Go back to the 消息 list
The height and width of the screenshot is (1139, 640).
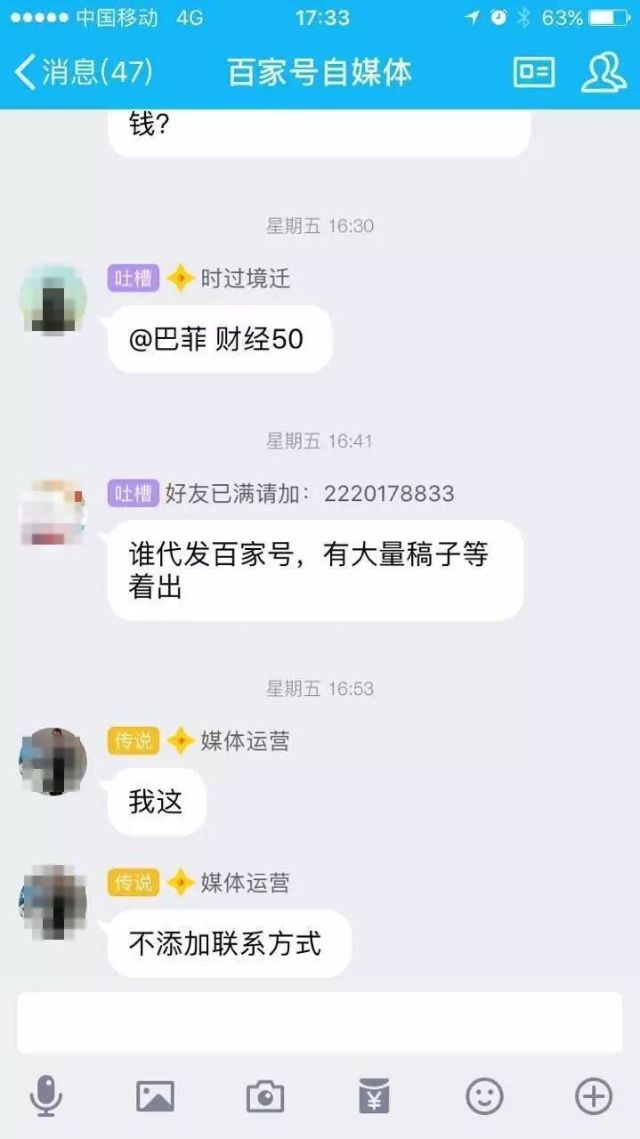pos(84,72)
